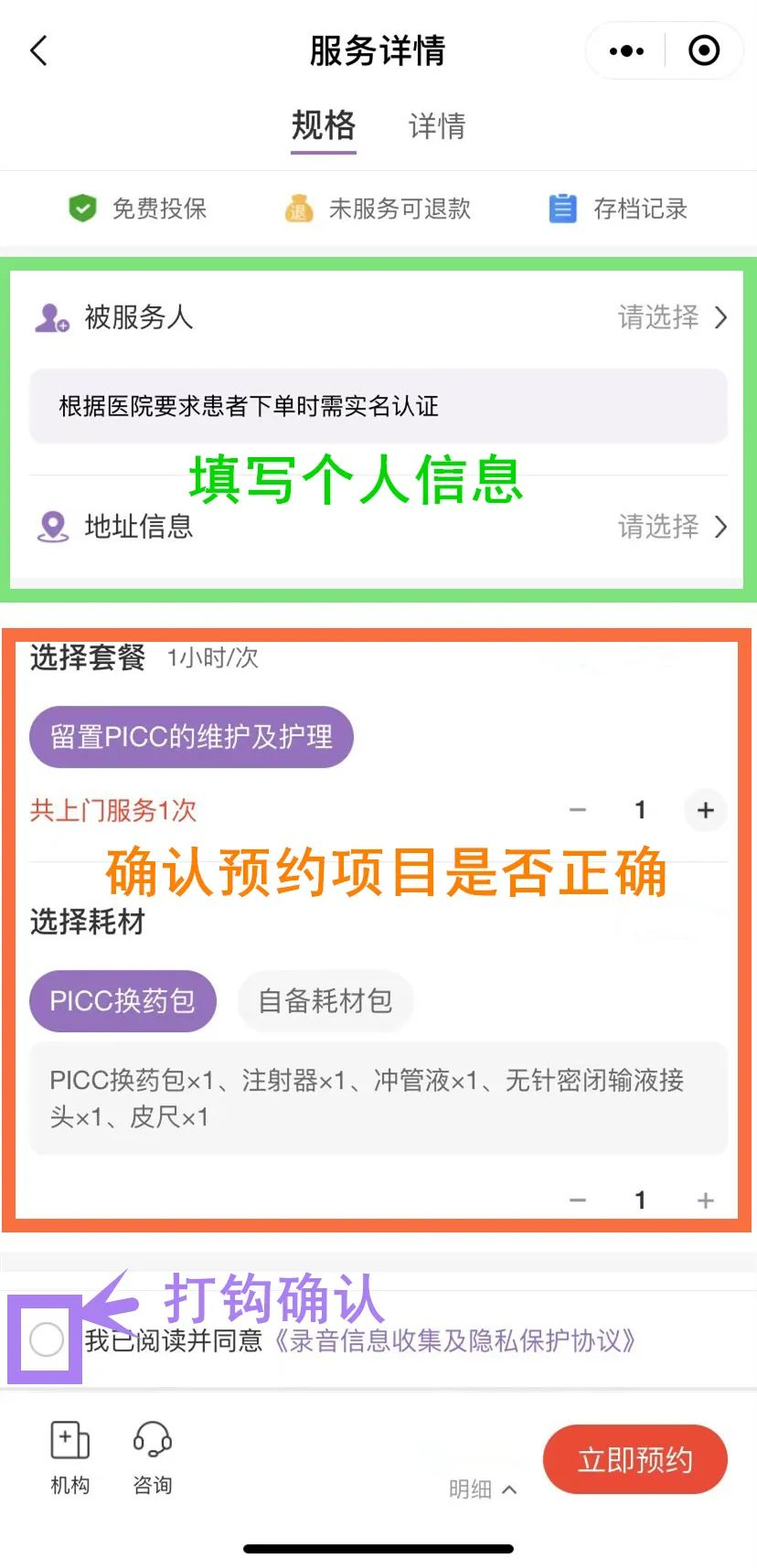
Task: Add one more PICC换药包 consumable kit
Action: click(705, 1200)
